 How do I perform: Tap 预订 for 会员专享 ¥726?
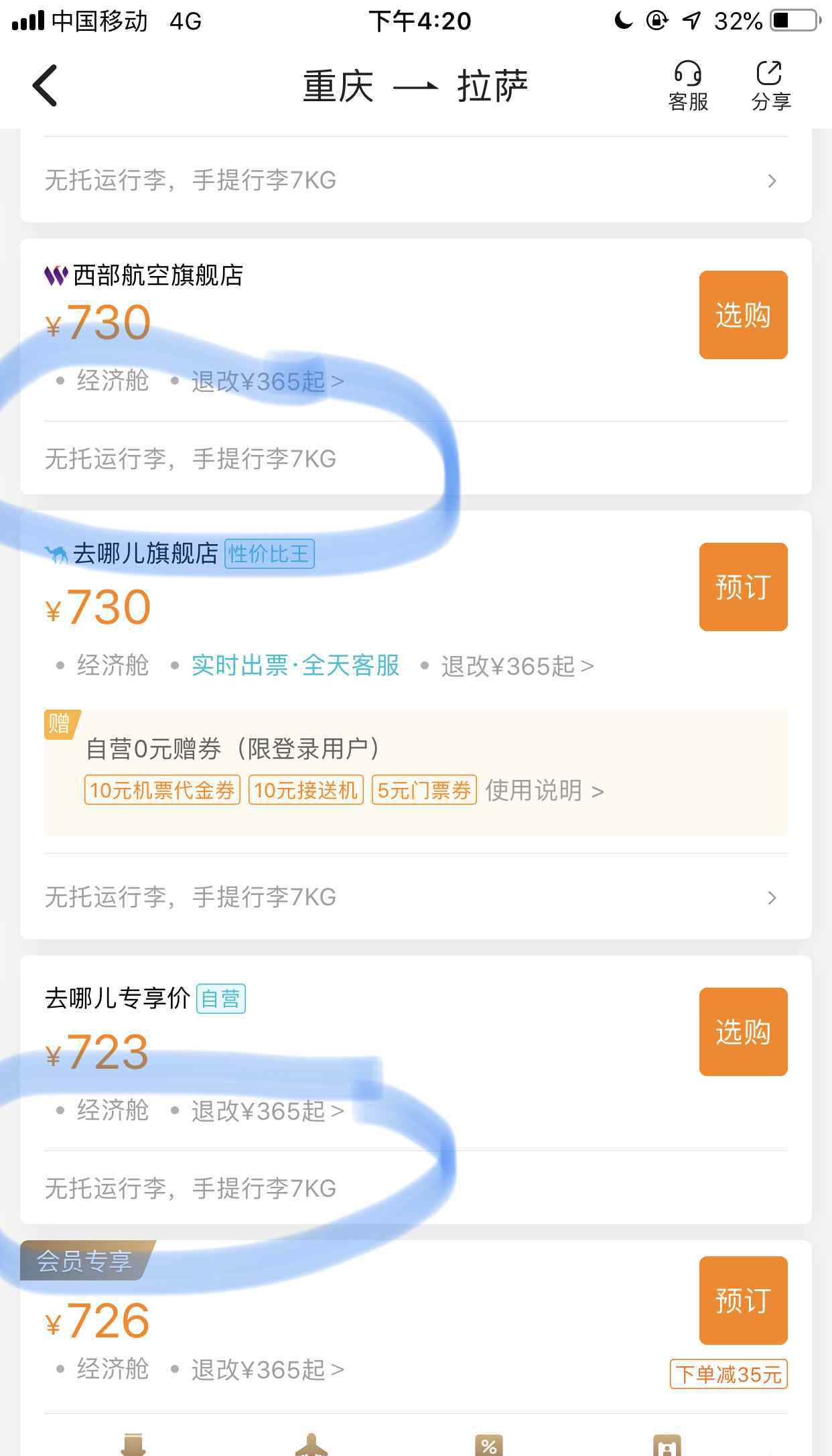(x=743, y=1301)
